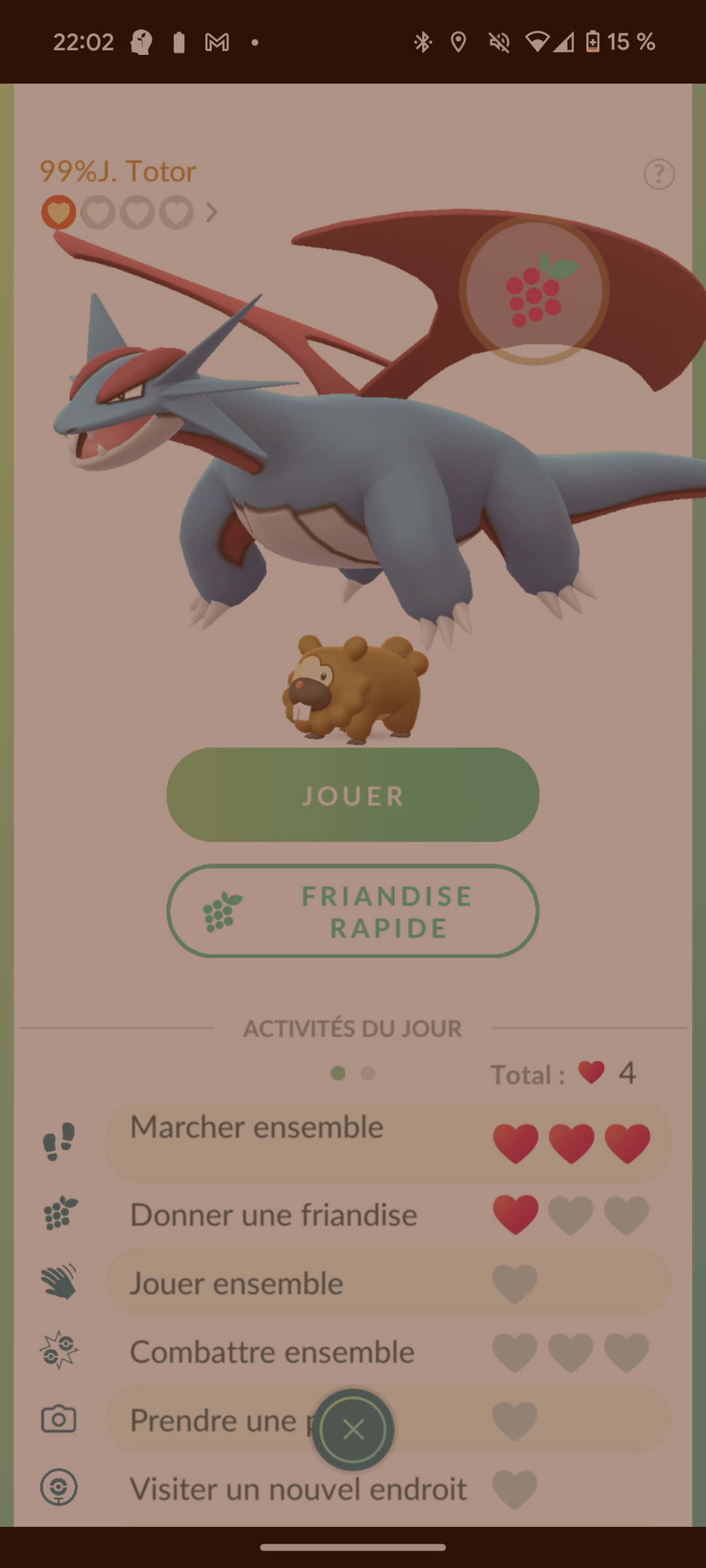Open the Marcher ensemble activity row

pyautogui.click(x=388, y=1143)
